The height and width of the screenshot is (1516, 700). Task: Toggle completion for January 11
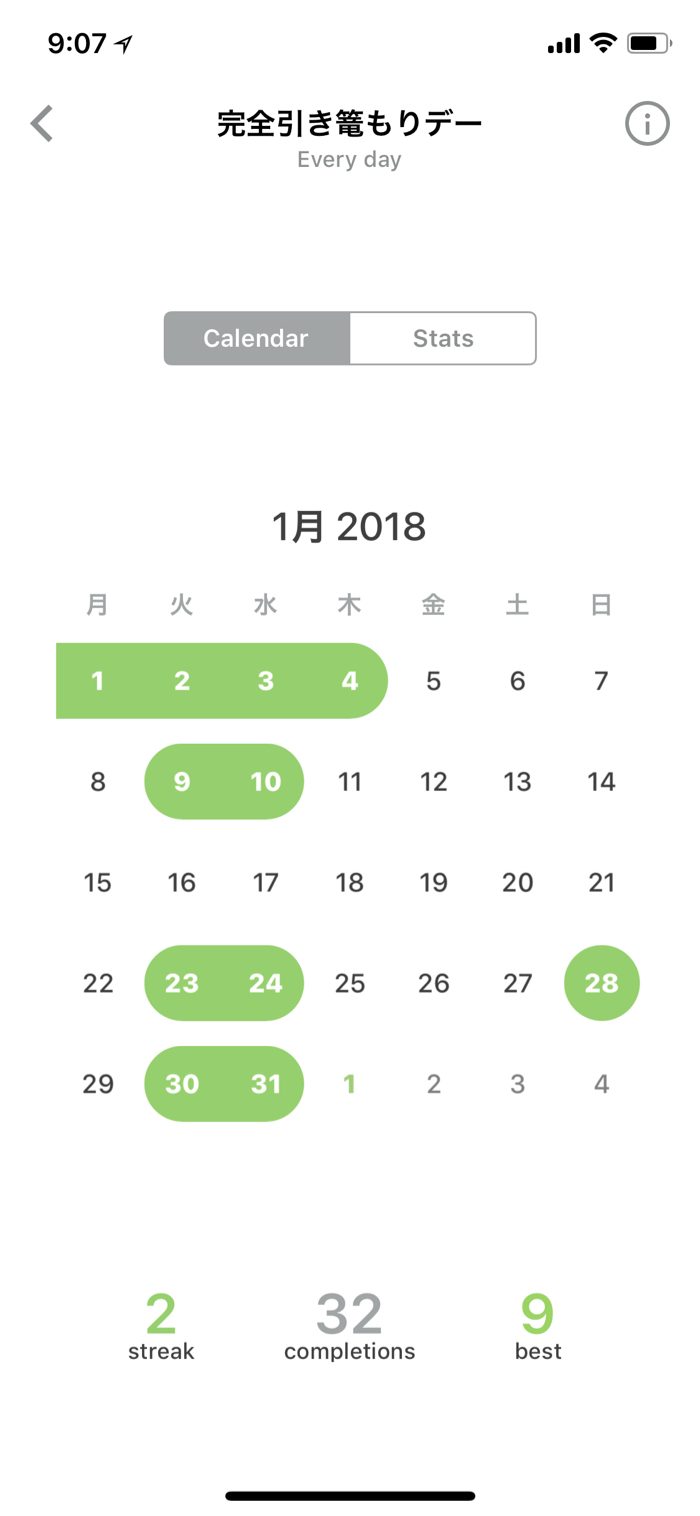click(349, 782)
